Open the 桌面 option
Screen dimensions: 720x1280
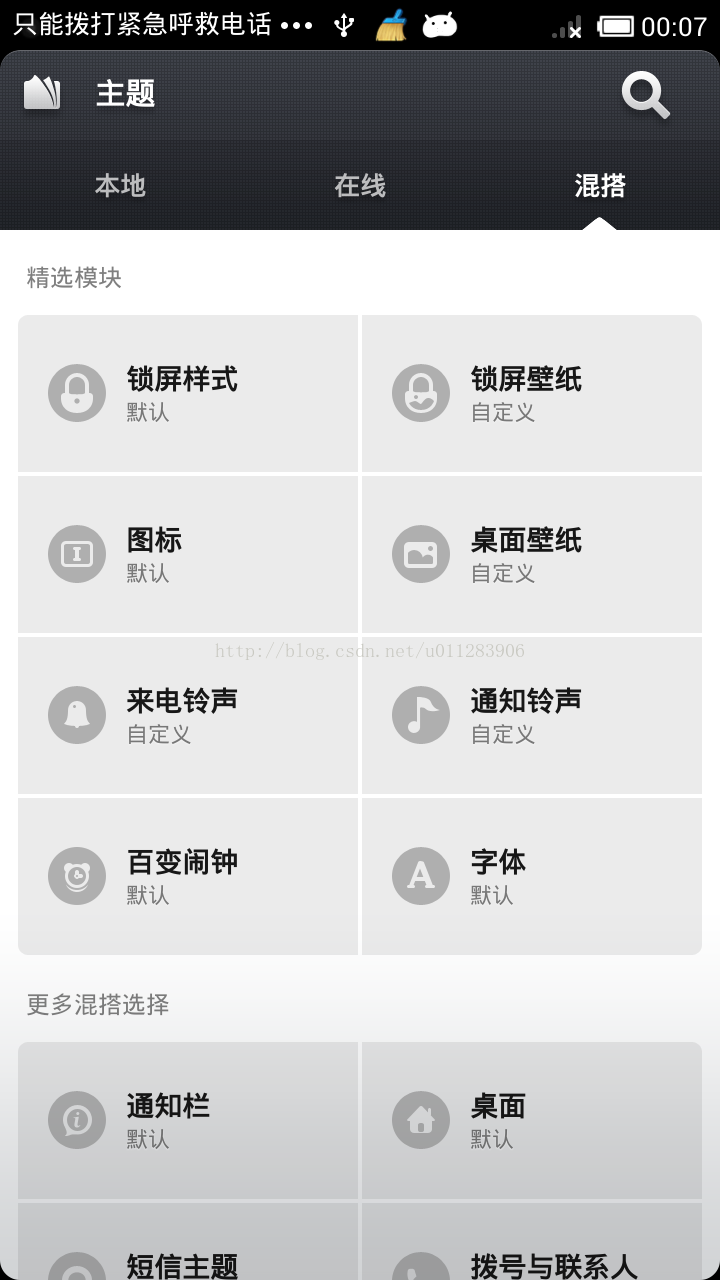tap(532, 1120)
